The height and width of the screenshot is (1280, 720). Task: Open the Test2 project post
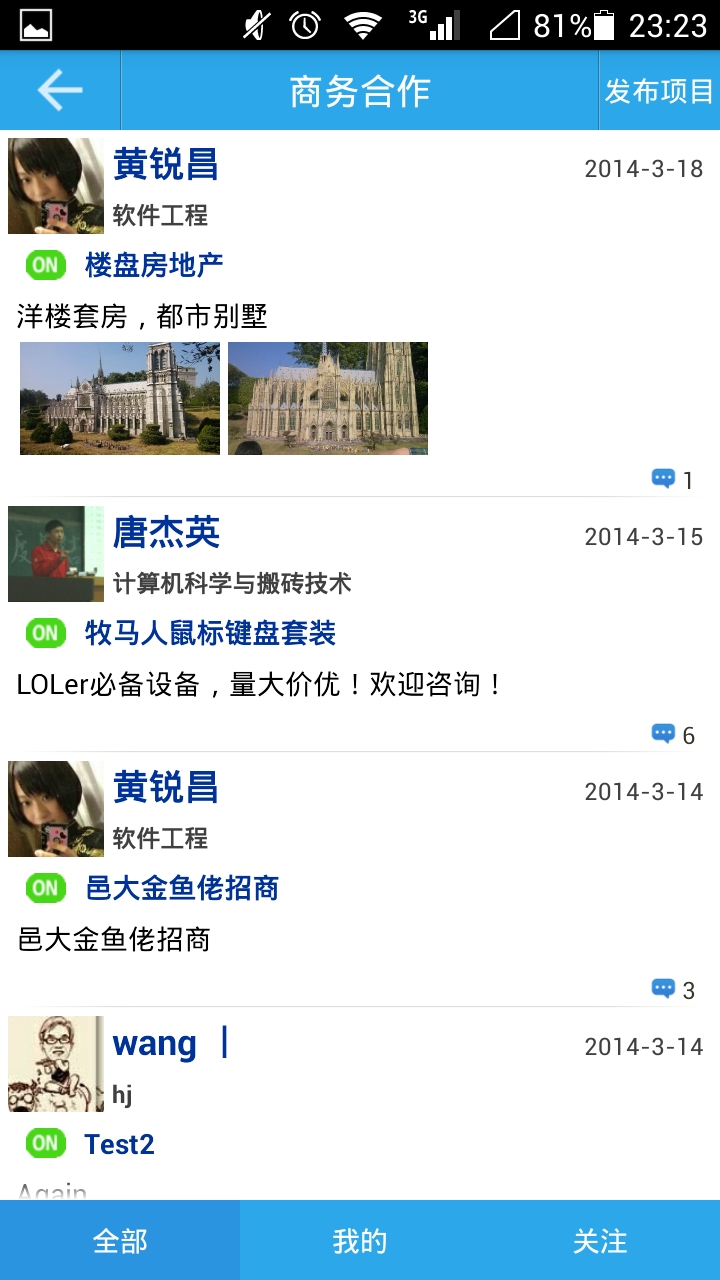119,1144
